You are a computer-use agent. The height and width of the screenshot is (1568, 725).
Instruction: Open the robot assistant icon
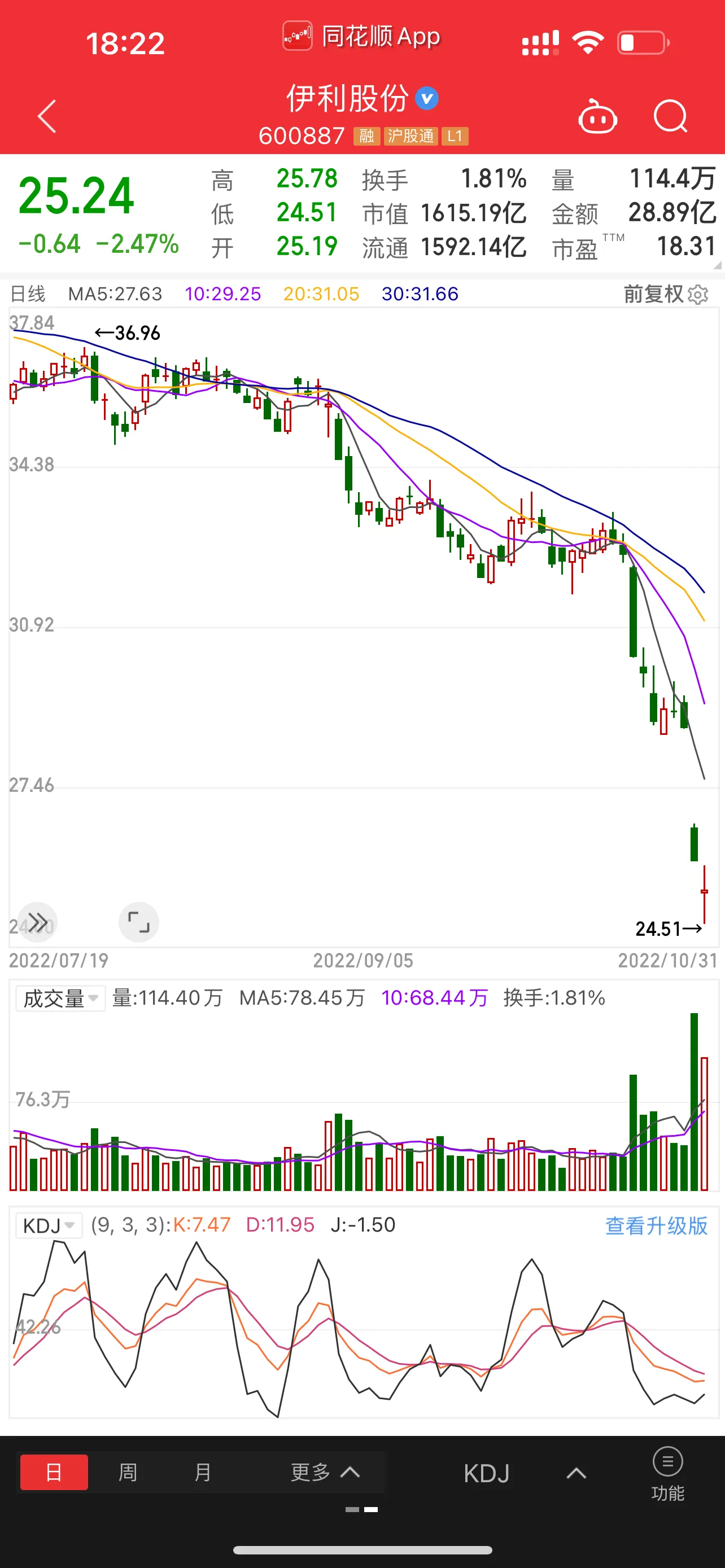coord(597,116)
